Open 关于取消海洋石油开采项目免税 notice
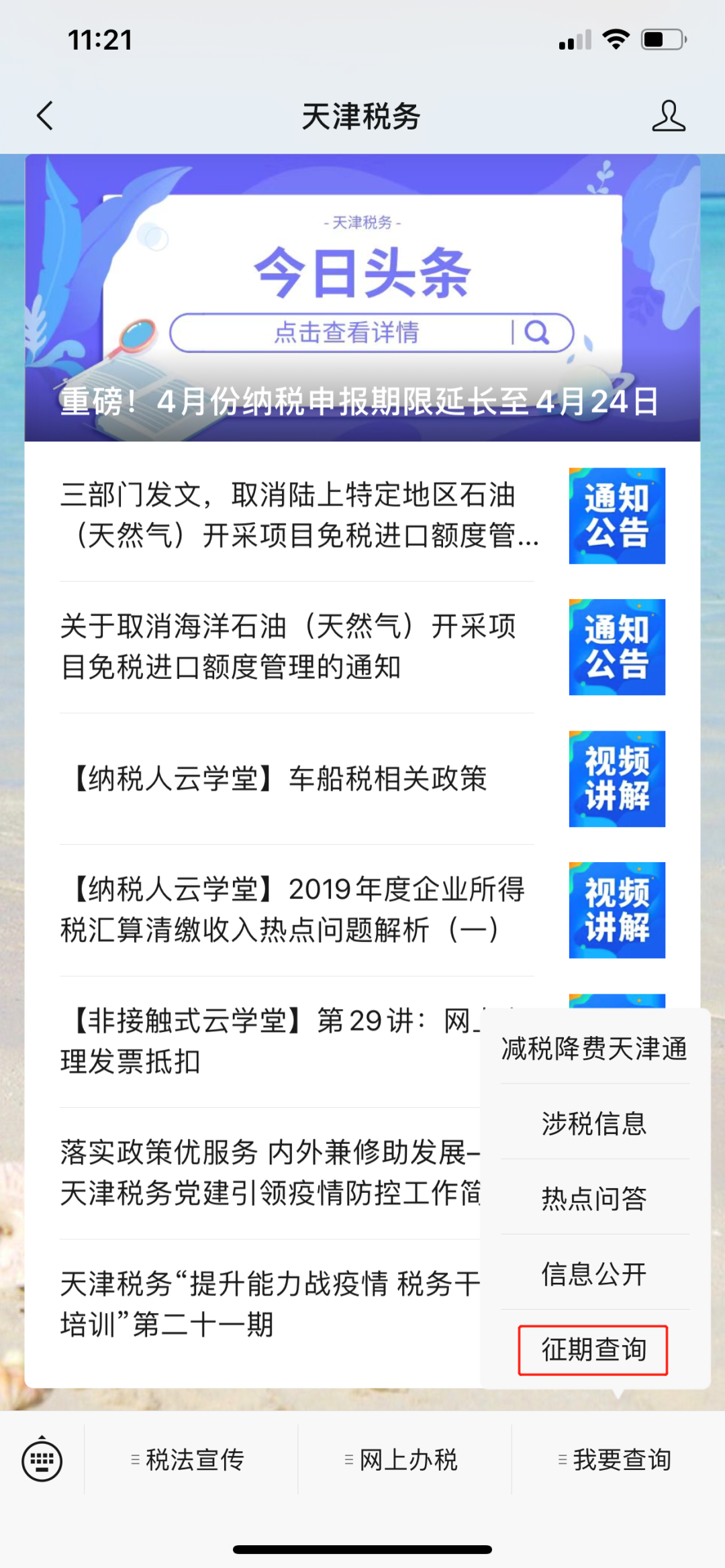Image resolution: width=725 pixels, height=1568 pixels. click(x=289, y=646)
